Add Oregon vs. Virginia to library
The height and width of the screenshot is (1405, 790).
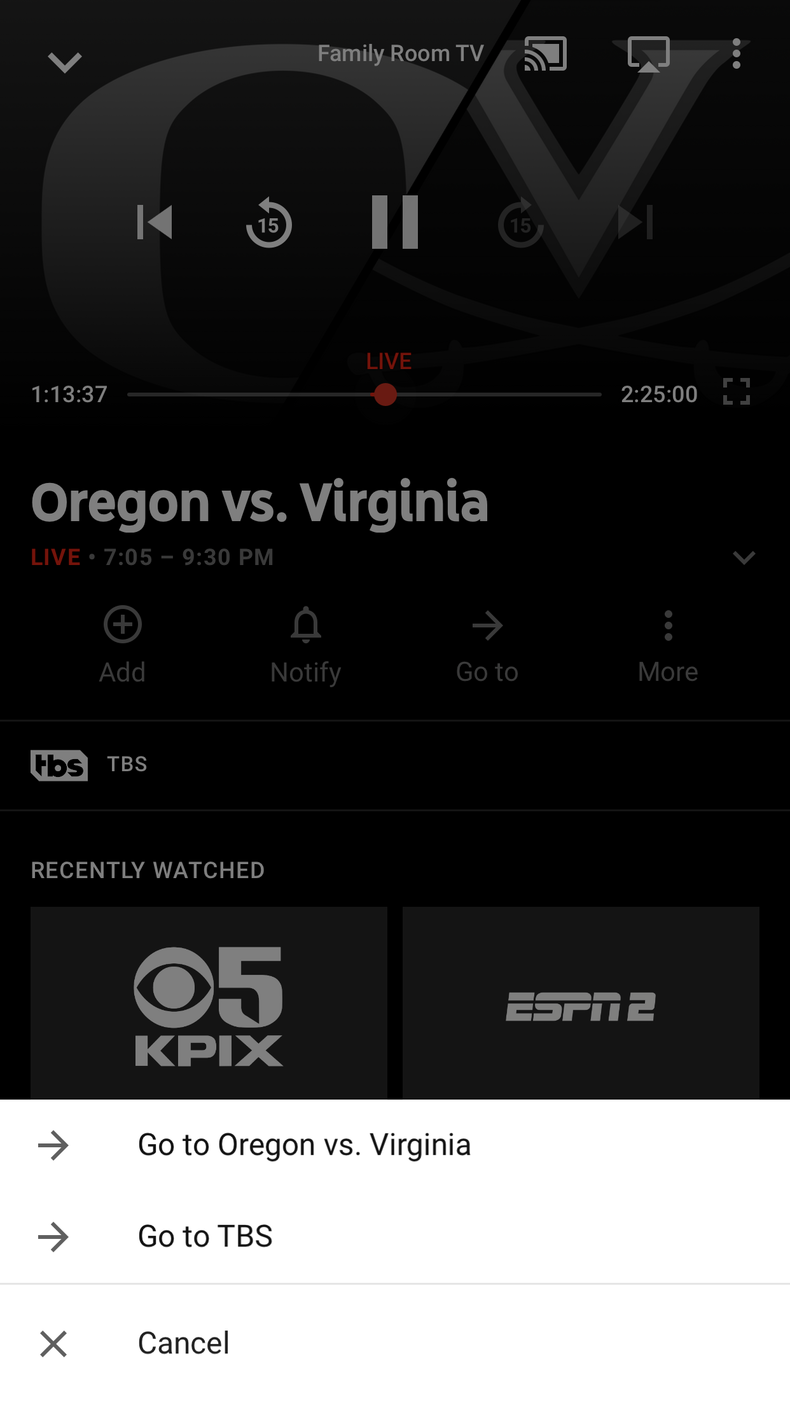(122, 644)
